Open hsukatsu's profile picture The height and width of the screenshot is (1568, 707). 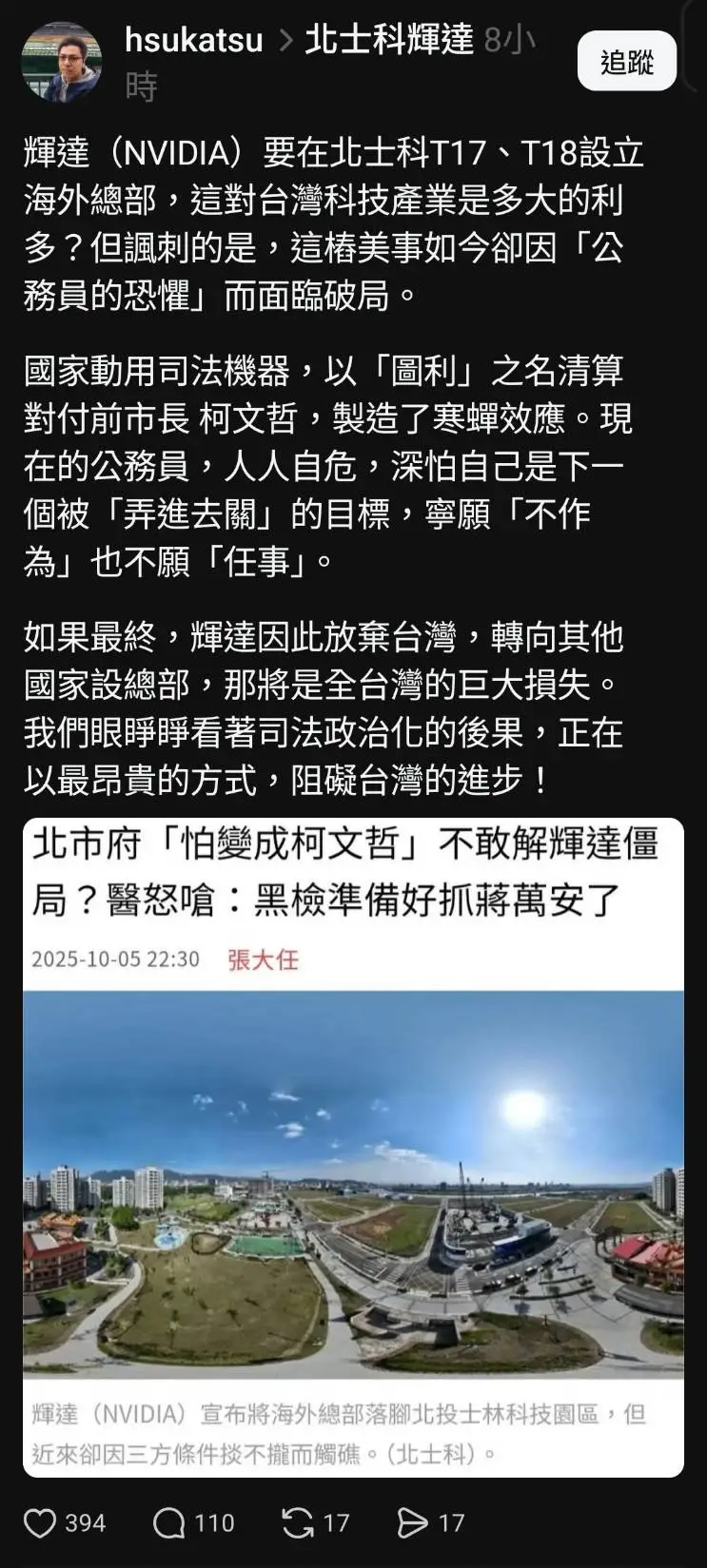(61, 63)
